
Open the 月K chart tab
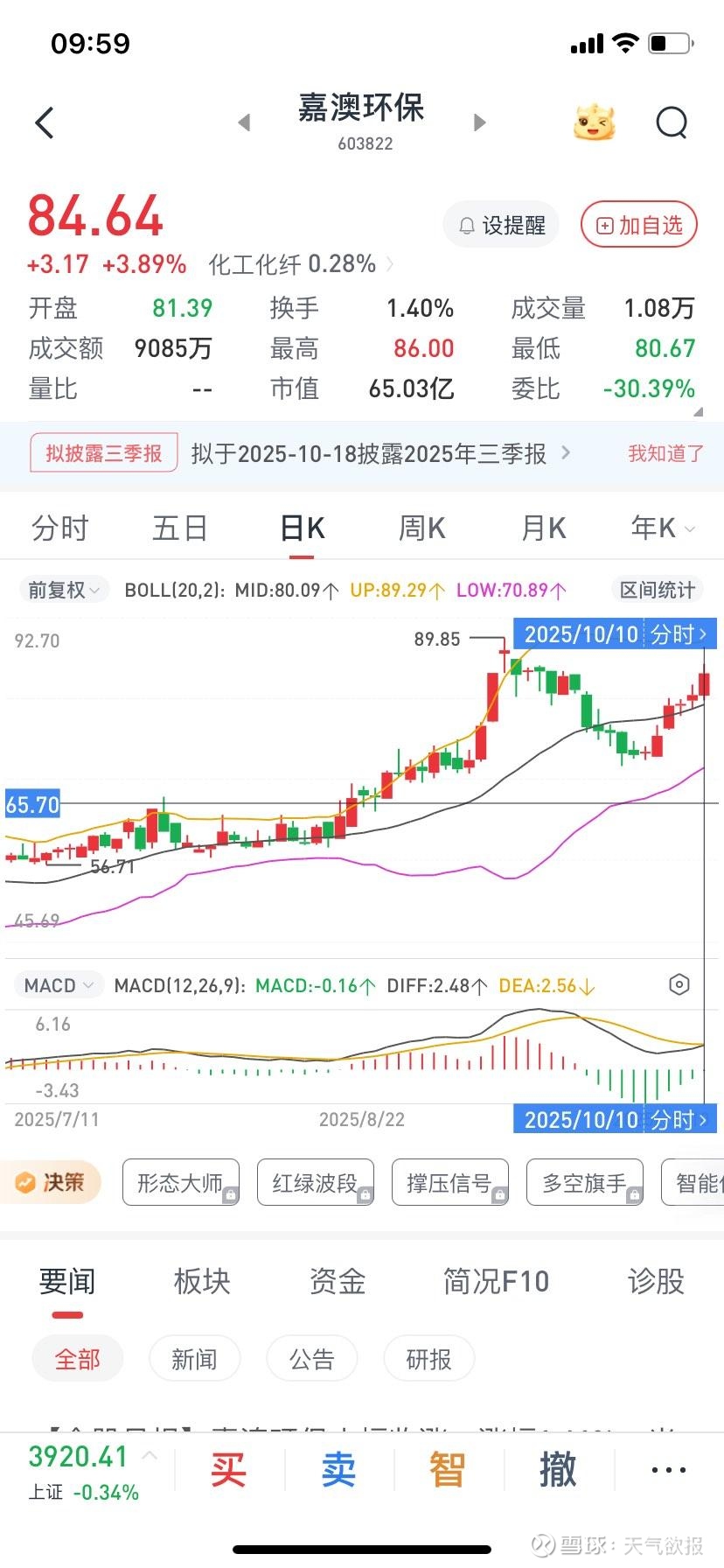pyautogui.click(x=544, y=528)
